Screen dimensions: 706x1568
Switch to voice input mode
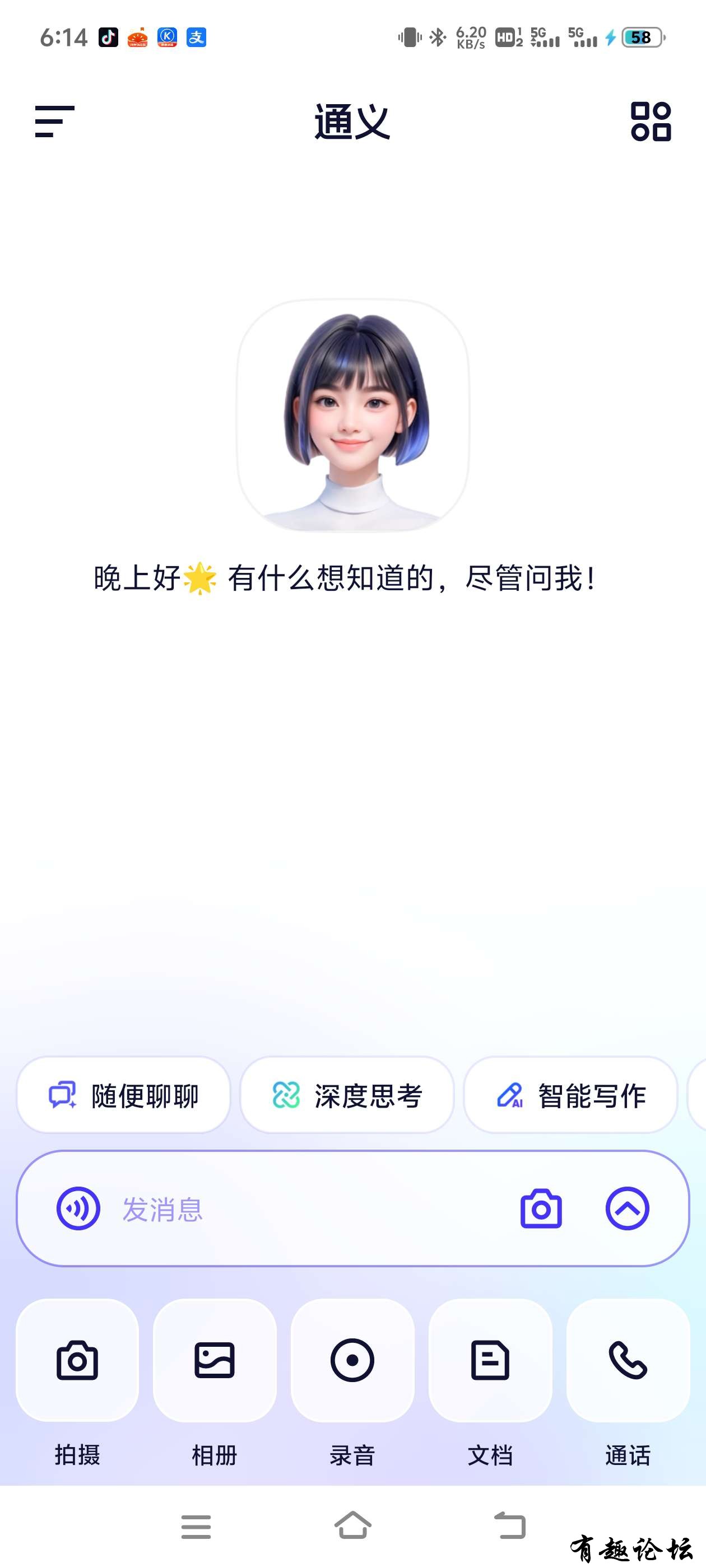click(x=78, y=1208)
